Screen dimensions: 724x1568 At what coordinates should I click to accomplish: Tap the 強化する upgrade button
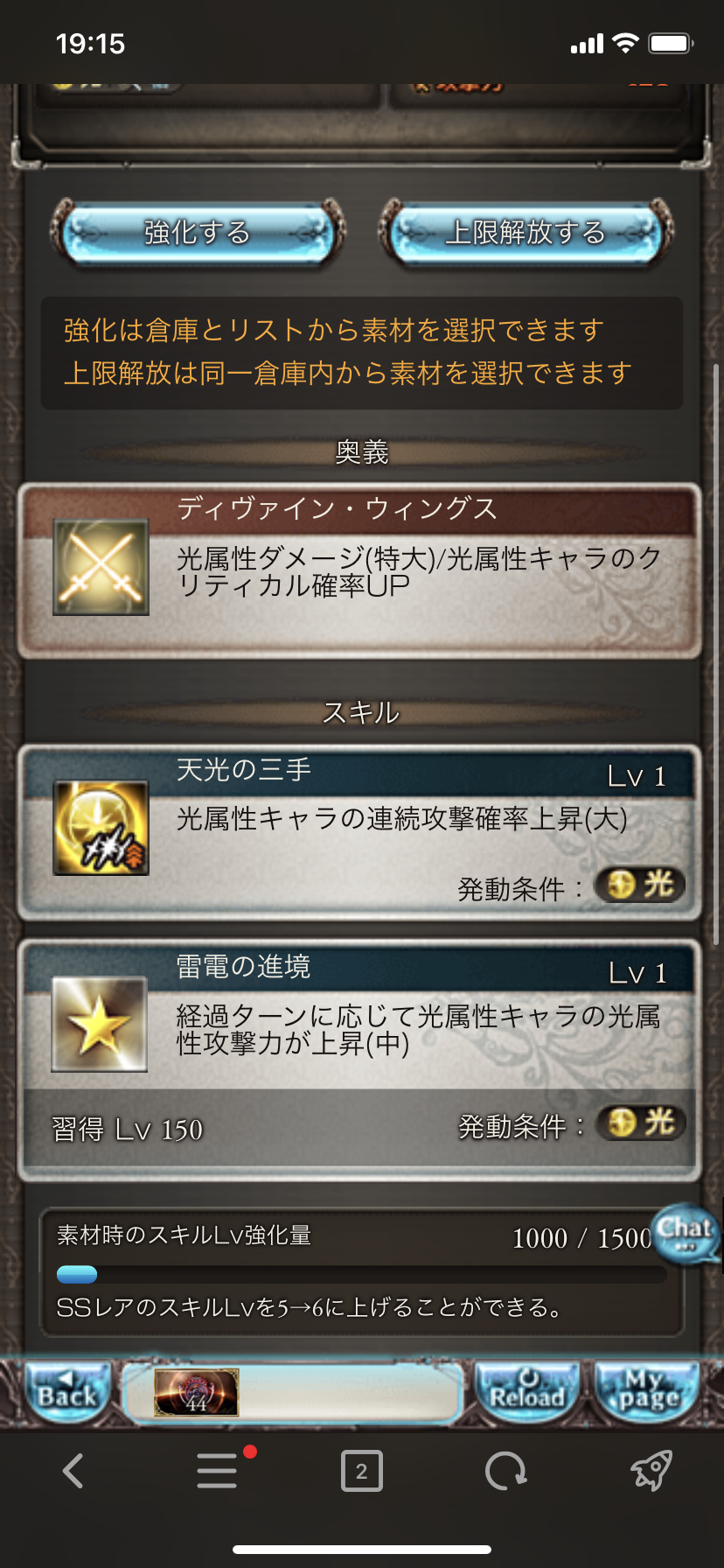tap(197, 233)
